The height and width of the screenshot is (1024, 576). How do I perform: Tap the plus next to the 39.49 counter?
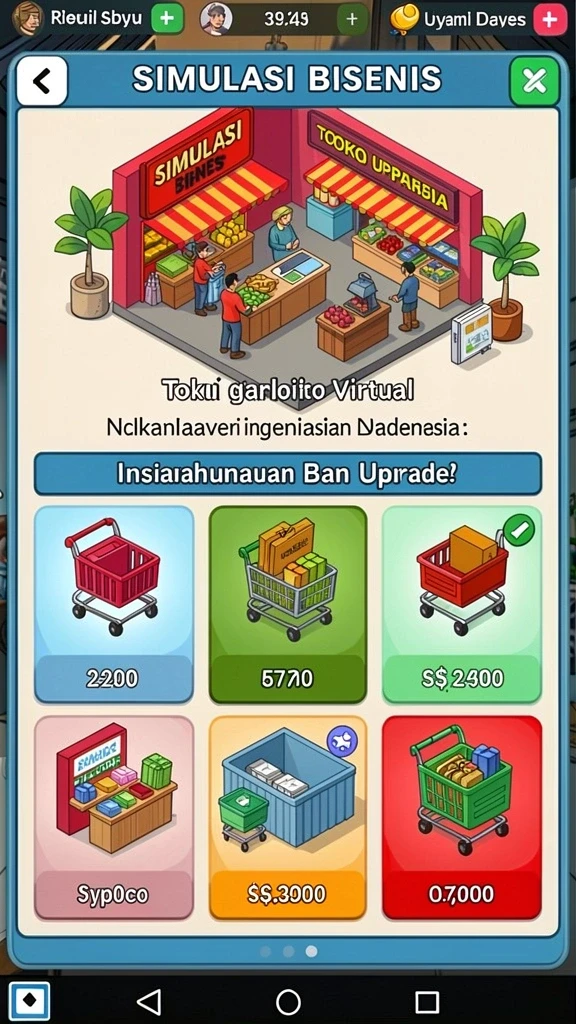click(x=352, y=19)
